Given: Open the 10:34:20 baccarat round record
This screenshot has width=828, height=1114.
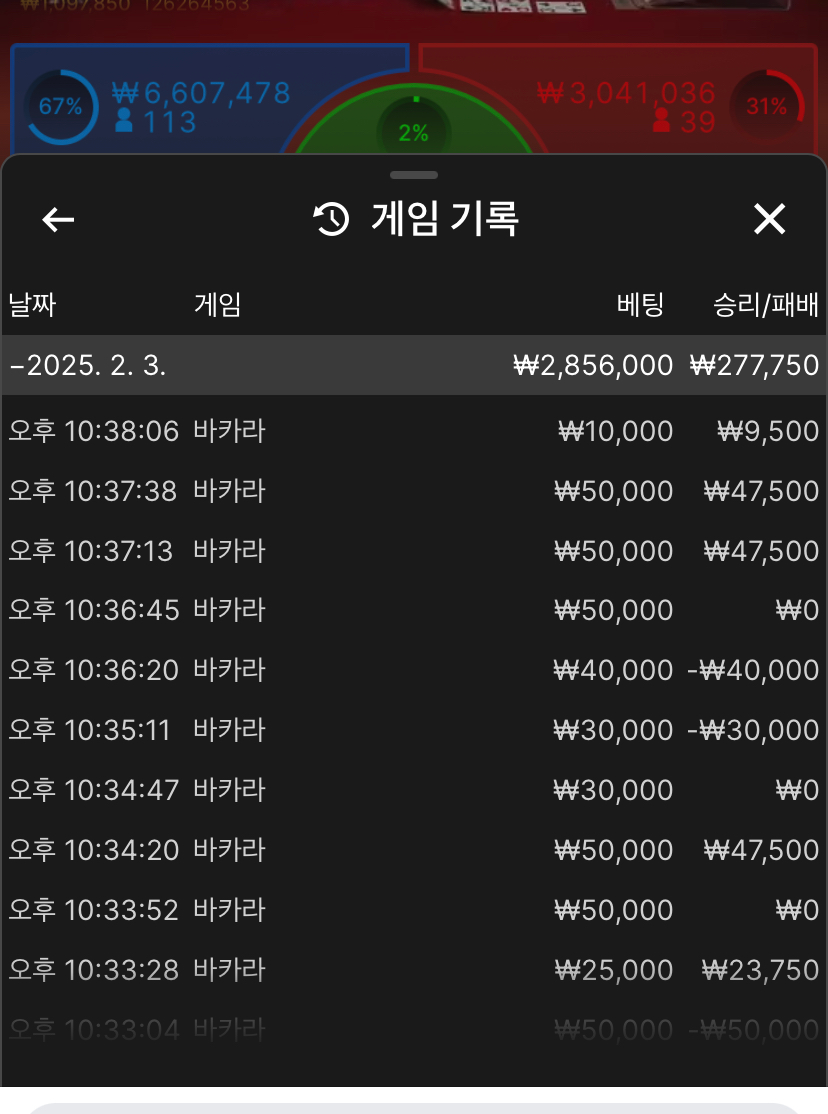Looking at the screenshot, I should click(413, 850).
